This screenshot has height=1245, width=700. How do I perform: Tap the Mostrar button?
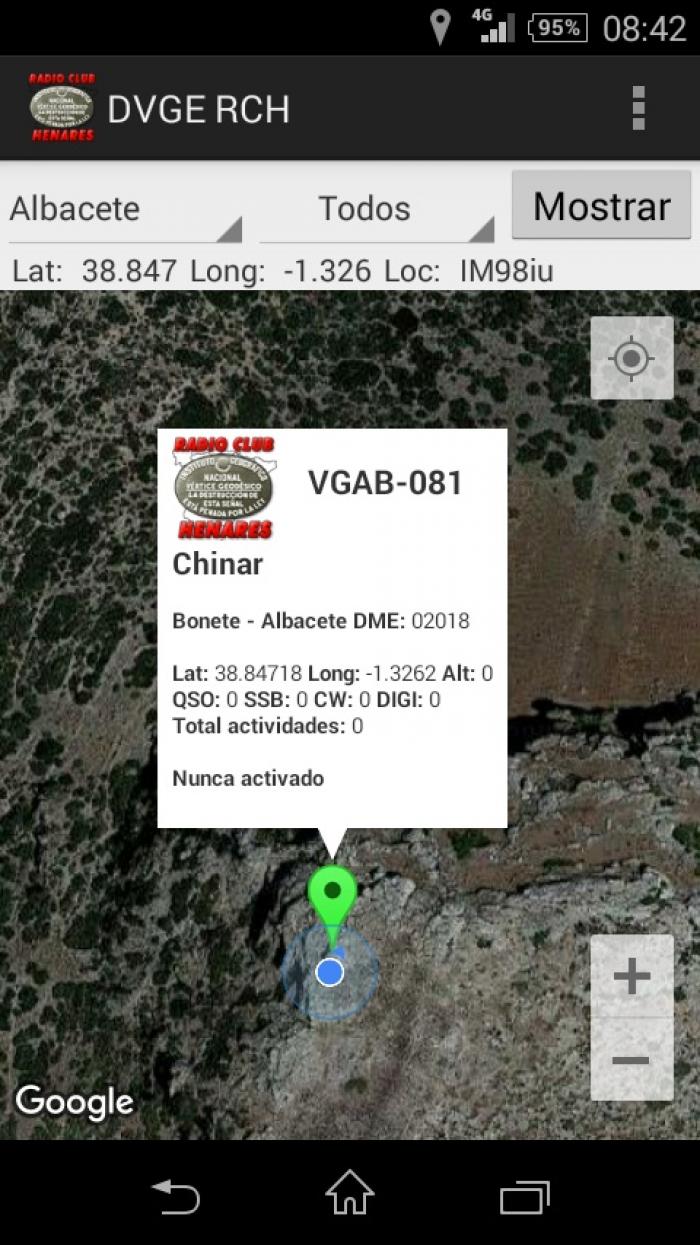(601, 205)
